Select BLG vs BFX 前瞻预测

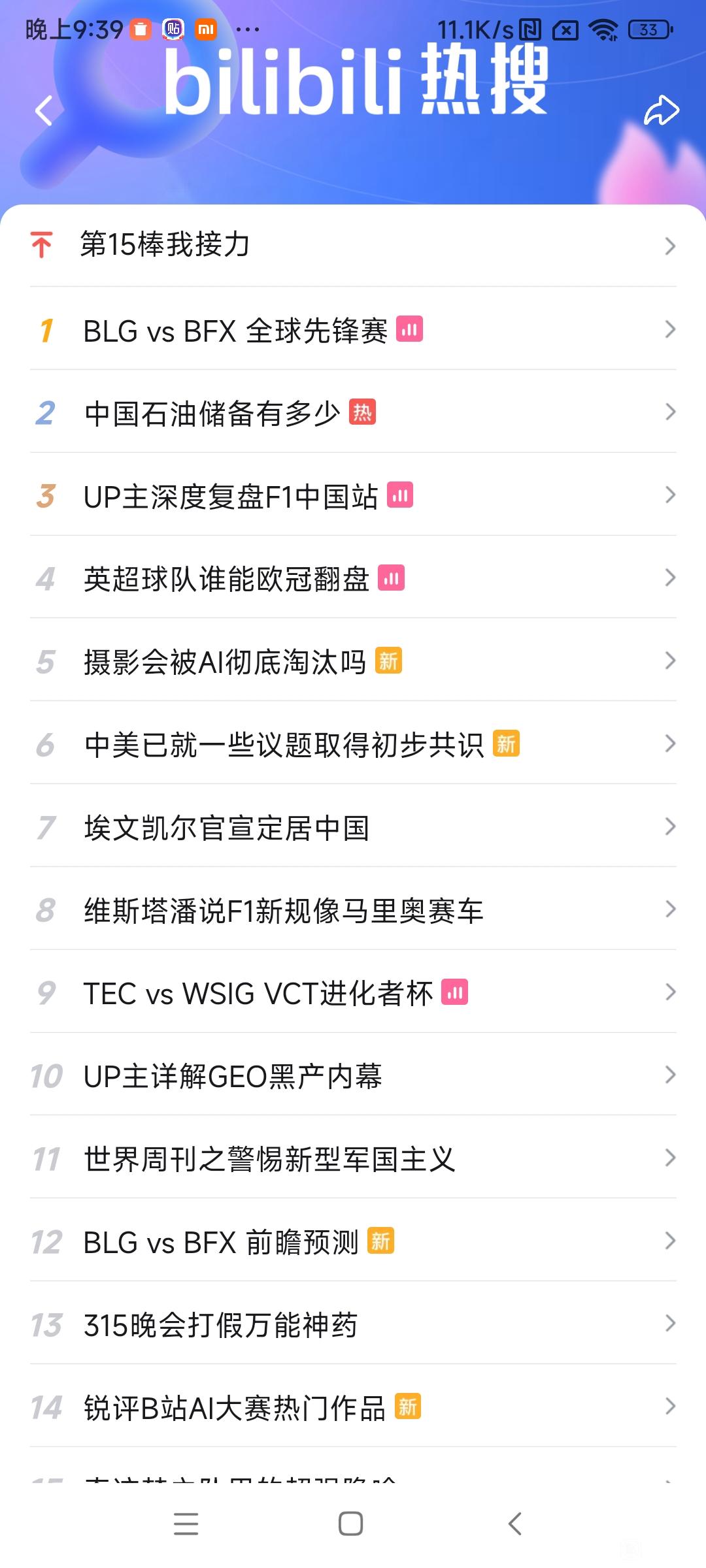click(353, 1241)
